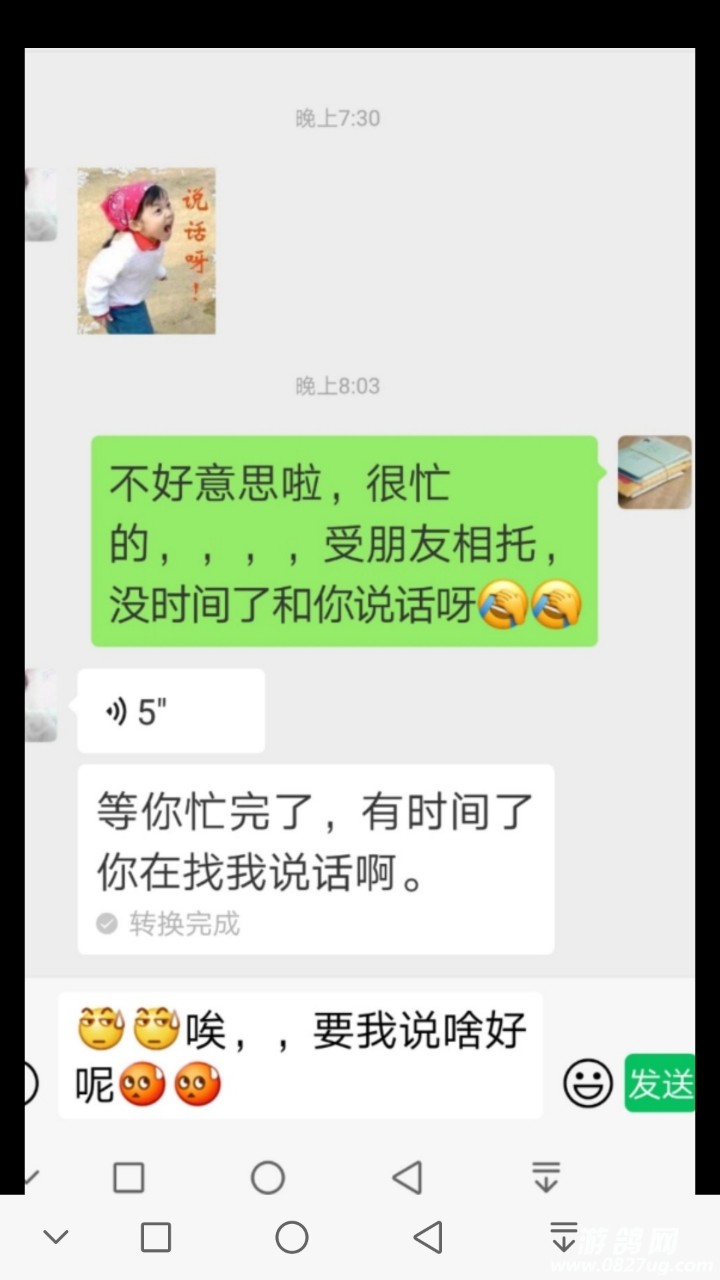Open the 说话呀 sticker image

point(146,250)
